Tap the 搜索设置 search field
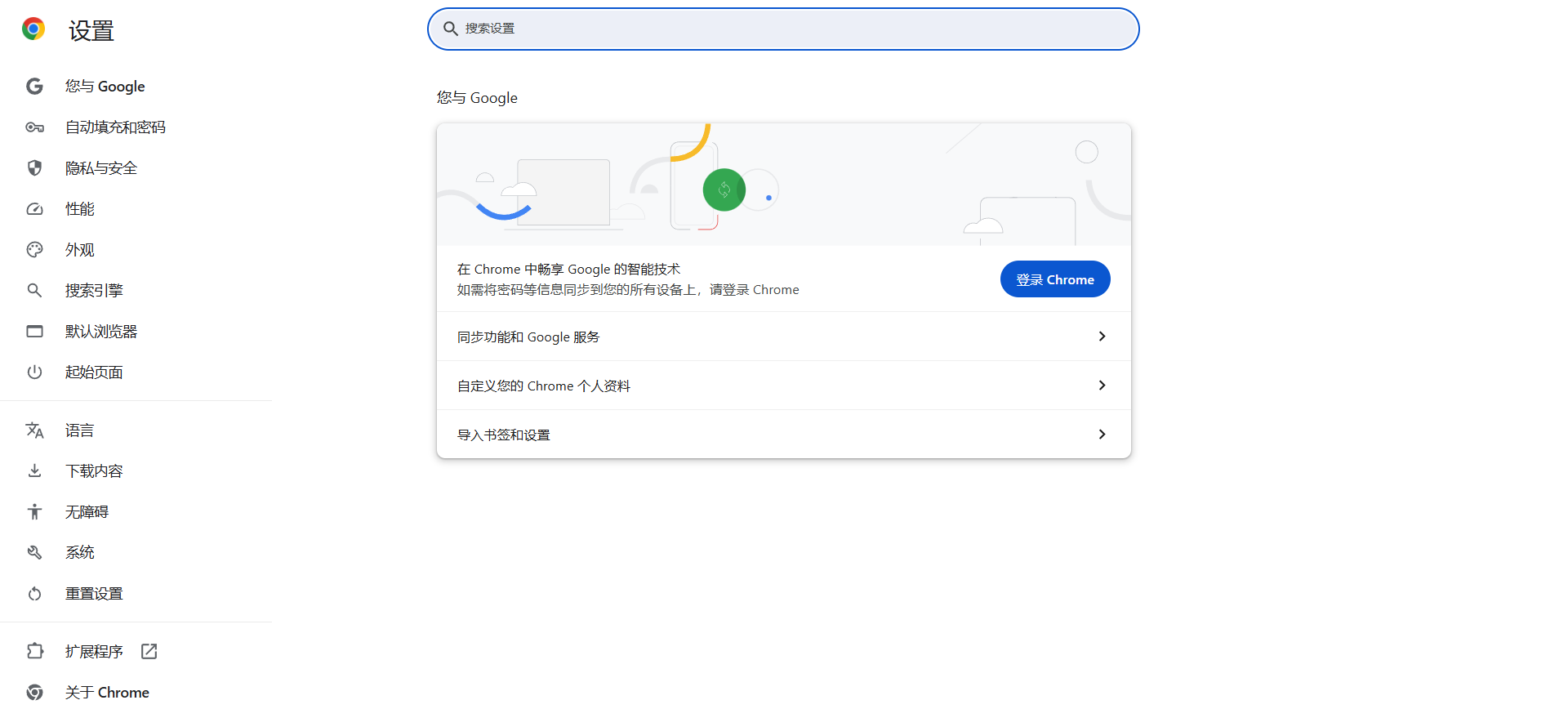The height and width of the screenshot is (718, 1568). pyautogui.click(x=784, y=29)
